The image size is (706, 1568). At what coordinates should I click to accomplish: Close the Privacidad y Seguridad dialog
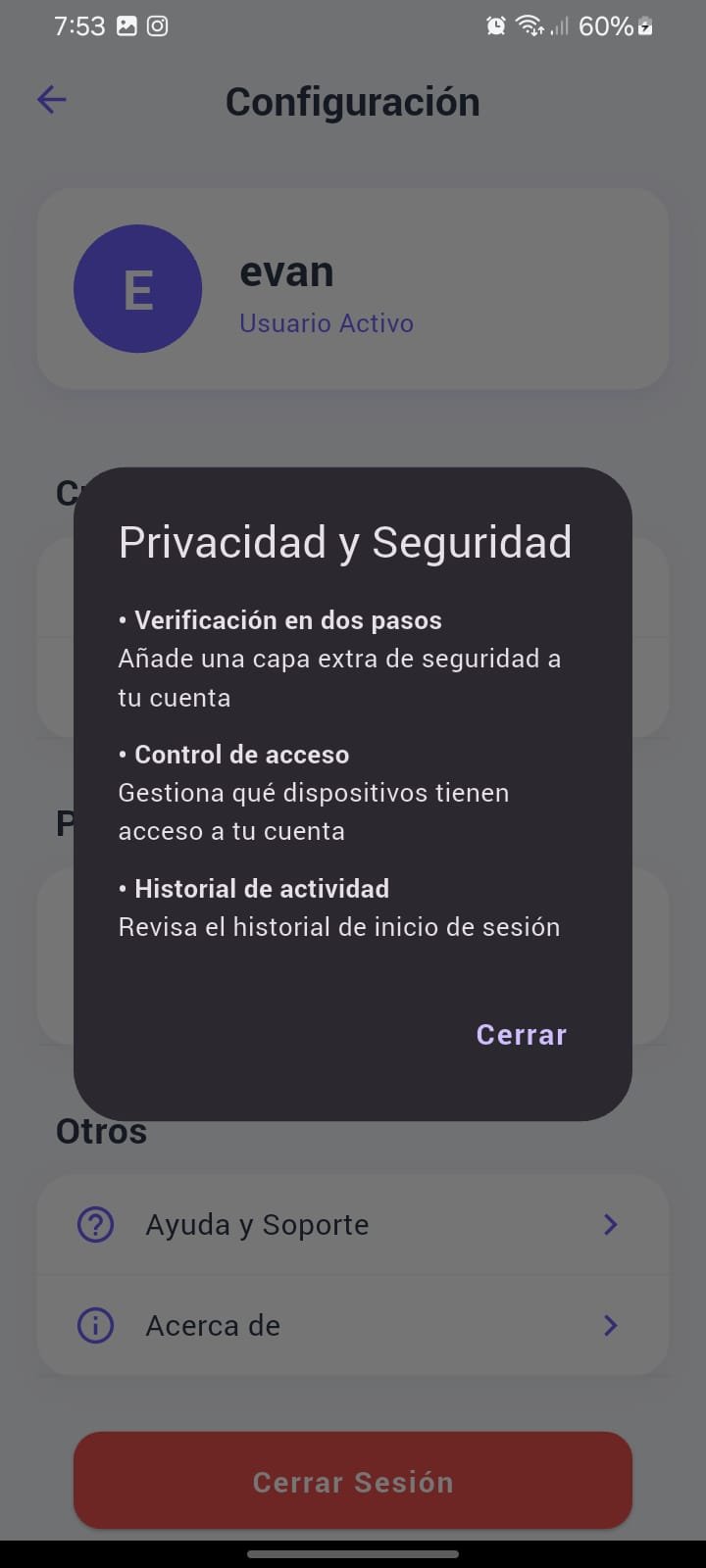[x=521, y=1035]
